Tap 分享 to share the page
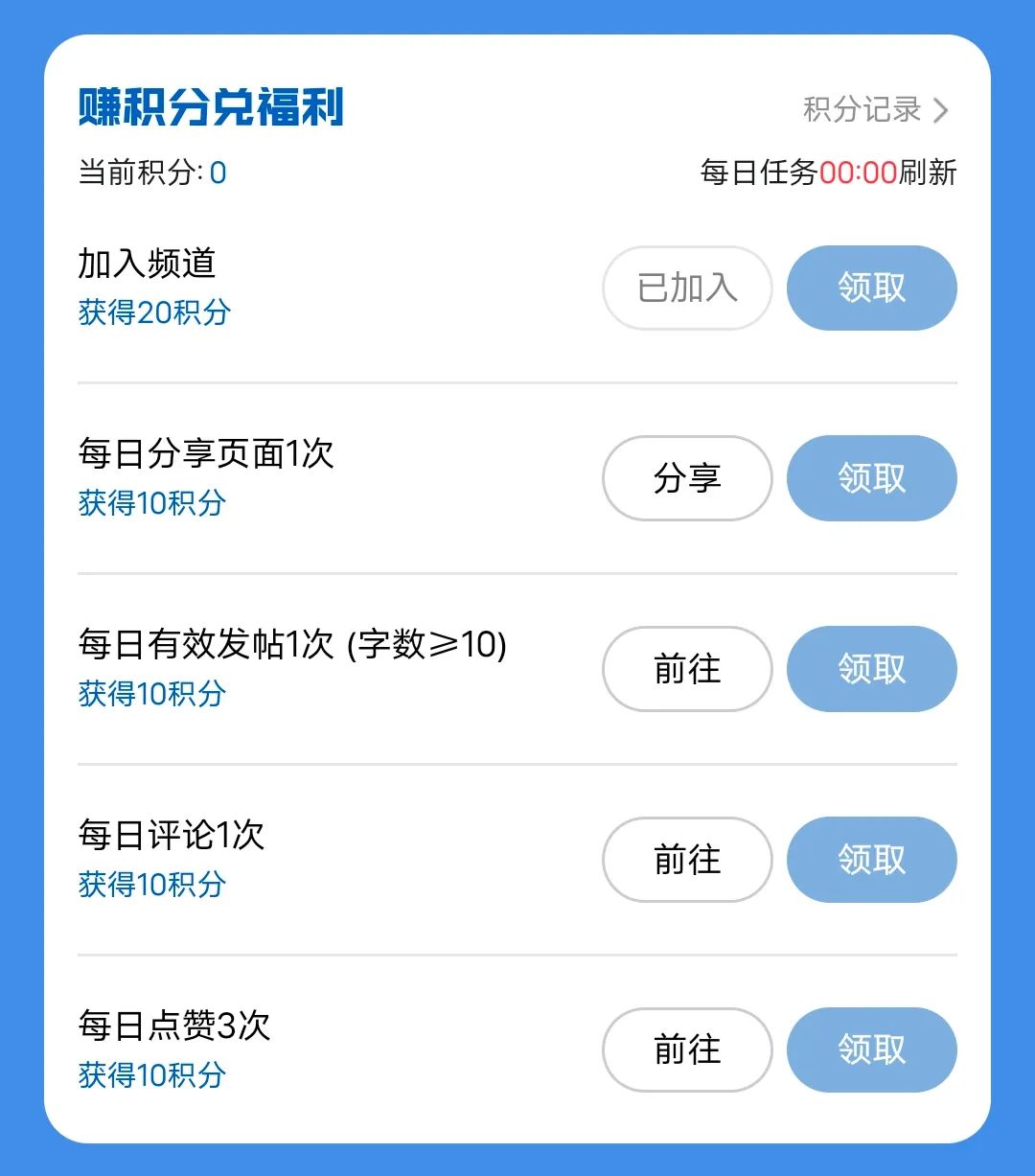 point(686,478)
